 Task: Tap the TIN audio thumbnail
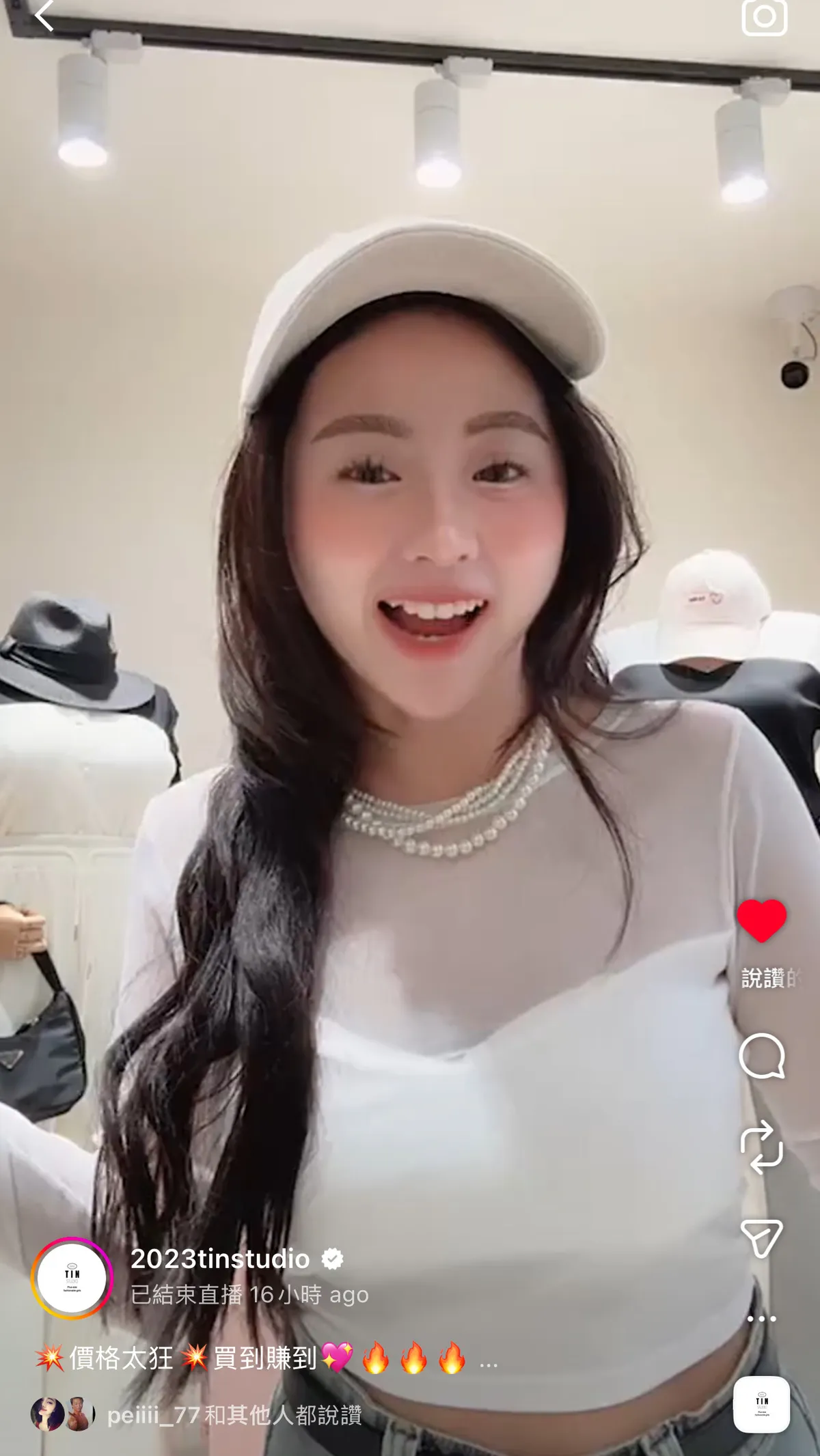[x=761, y=1404]
